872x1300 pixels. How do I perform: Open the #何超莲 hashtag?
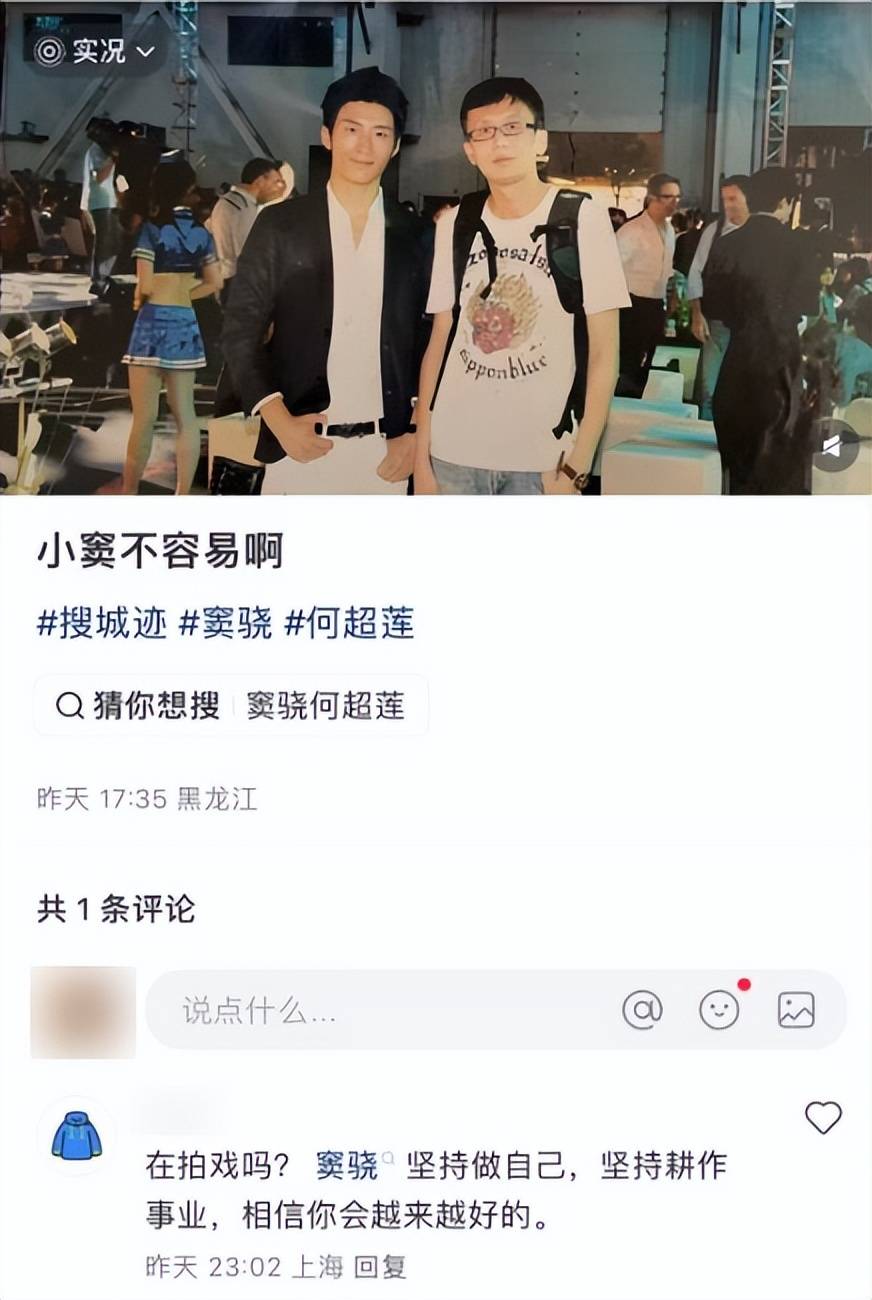(349, 624)
